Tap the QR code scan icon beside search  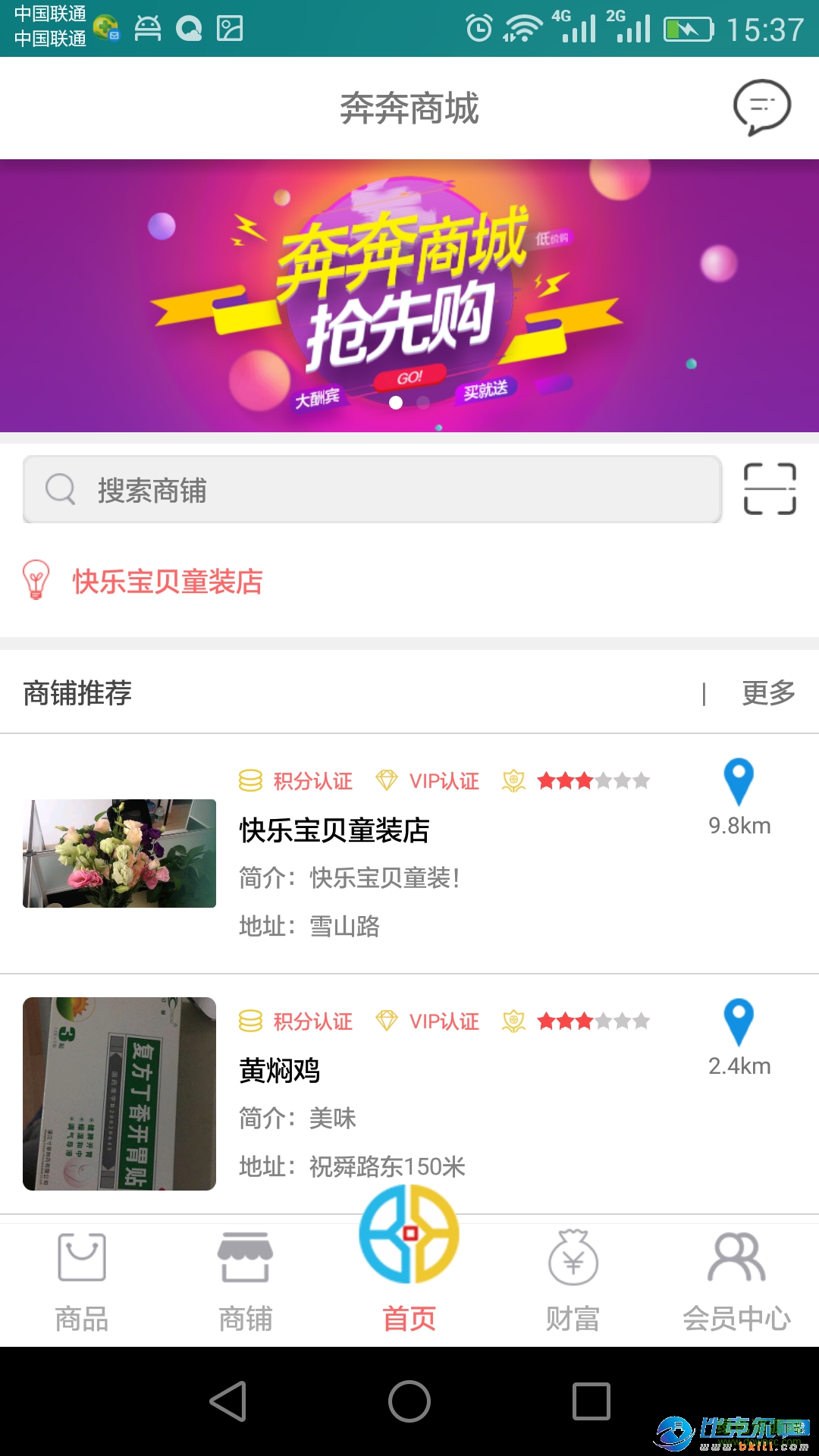[768, 490]
